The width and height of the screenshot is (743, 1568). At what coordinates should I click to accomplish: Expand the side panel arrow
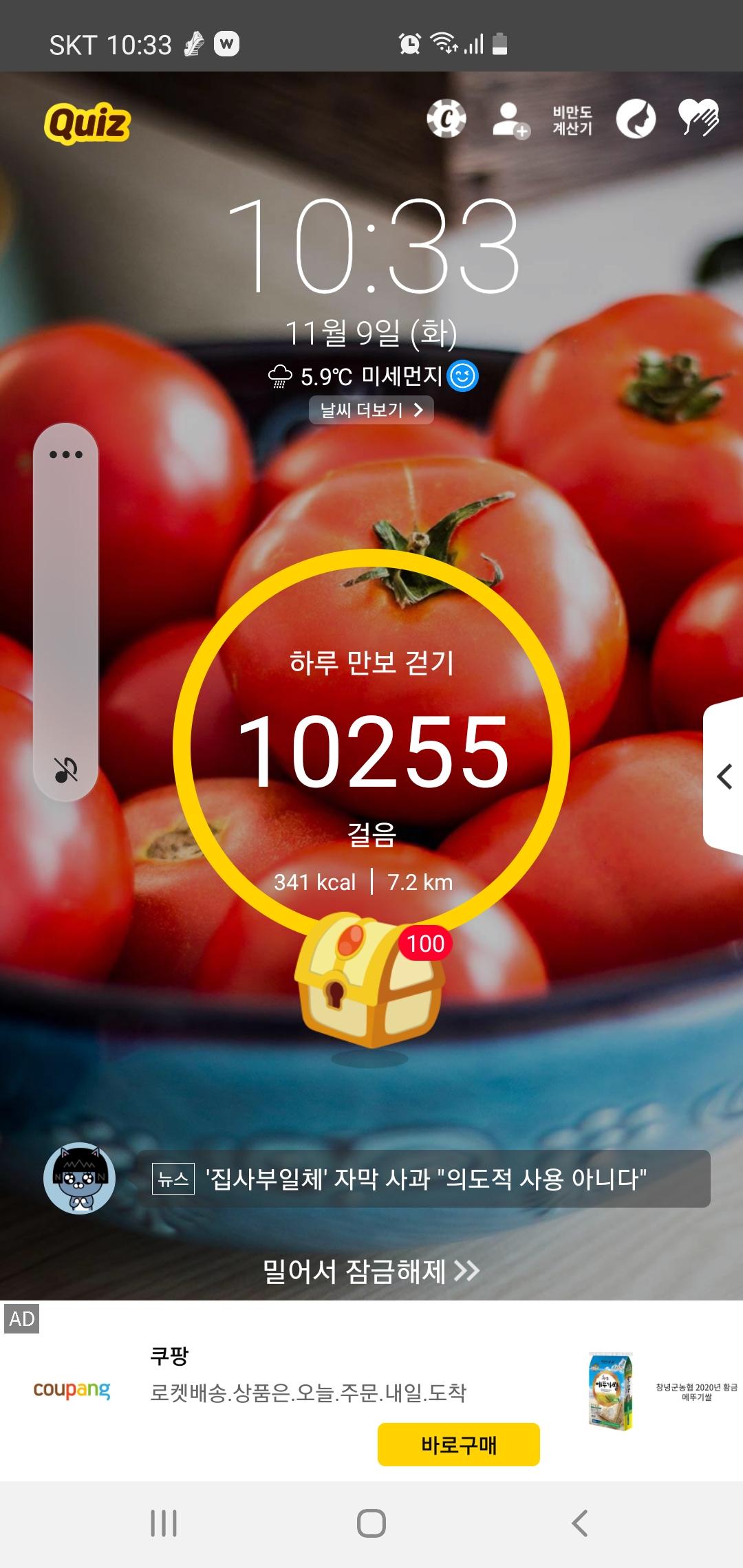pos(724,776)
